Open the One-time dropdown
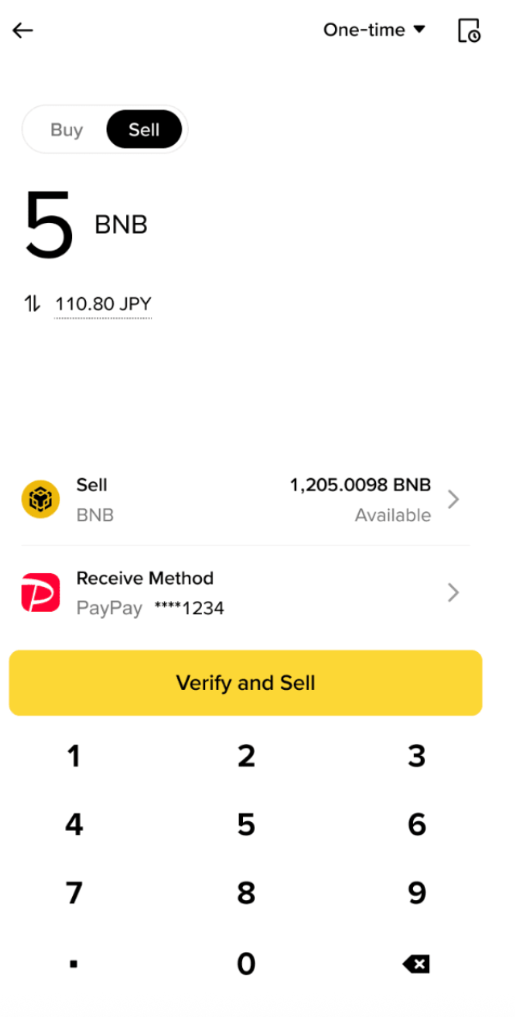The width and height of the screenshot is (515, 1017). pyautogui.click(x=374, y=30)
